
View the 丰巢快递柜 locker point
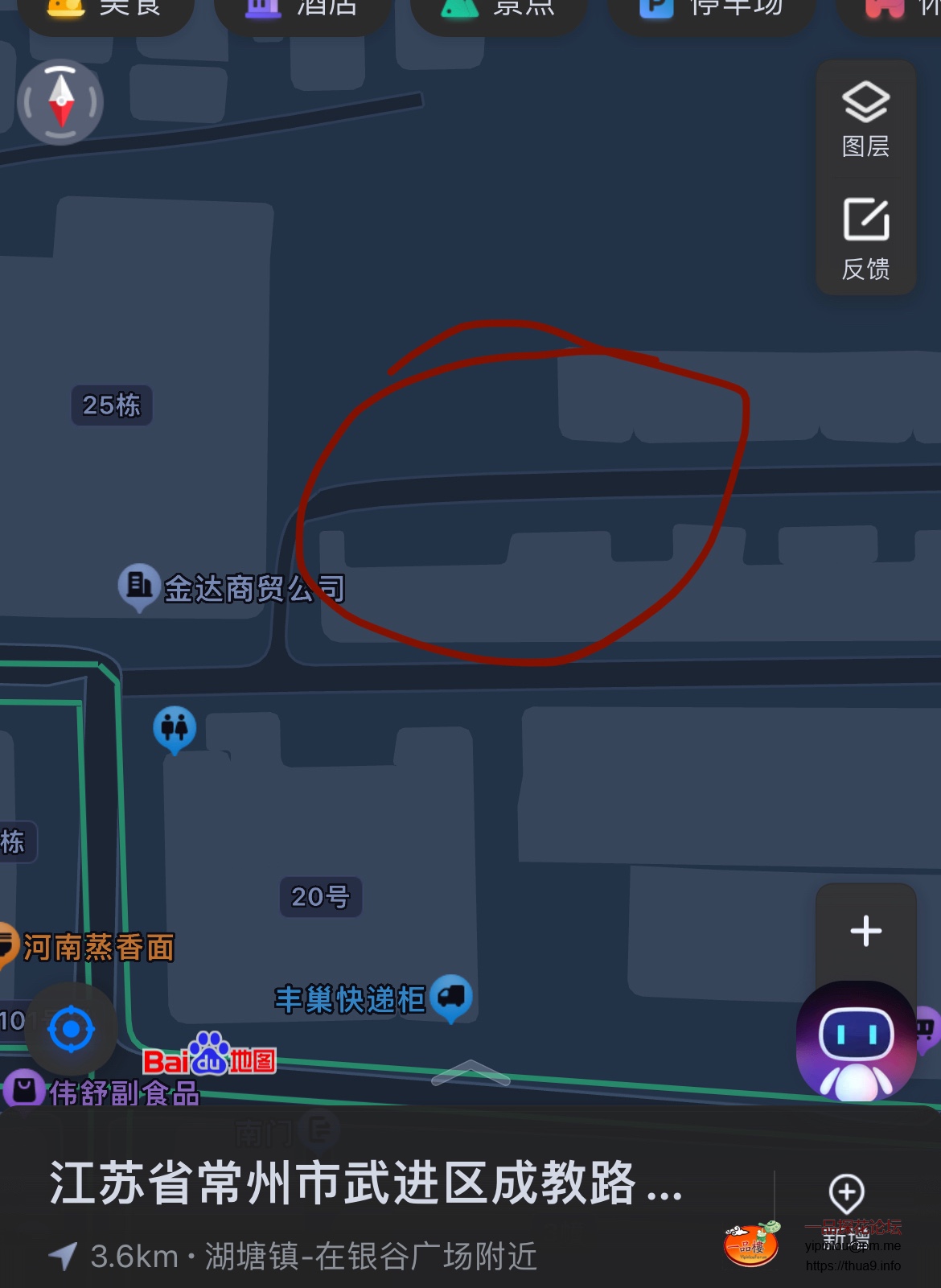click(x=451, y=998)
